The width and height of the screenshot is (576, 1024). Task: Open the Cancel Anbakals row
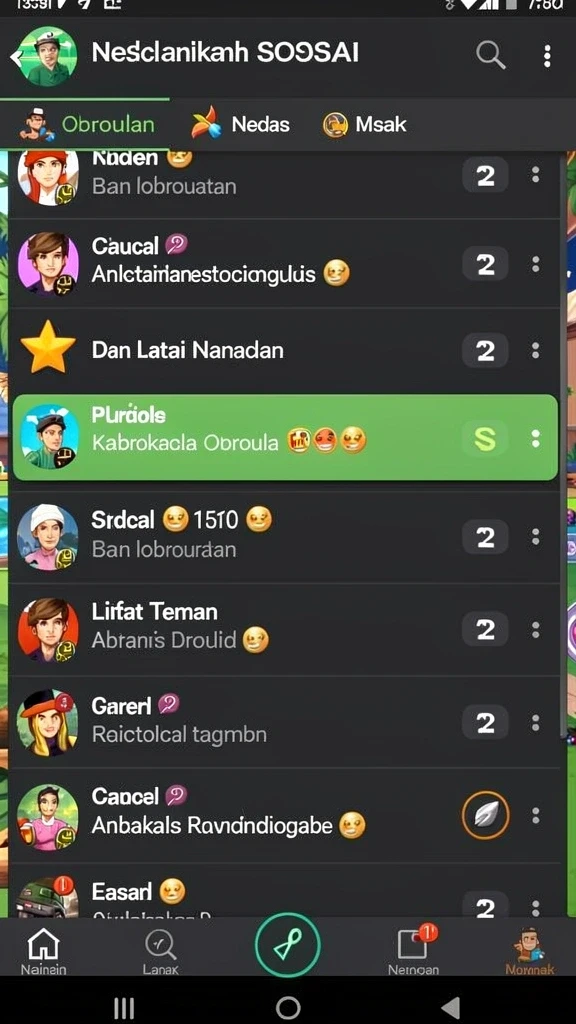pos(285,815)
